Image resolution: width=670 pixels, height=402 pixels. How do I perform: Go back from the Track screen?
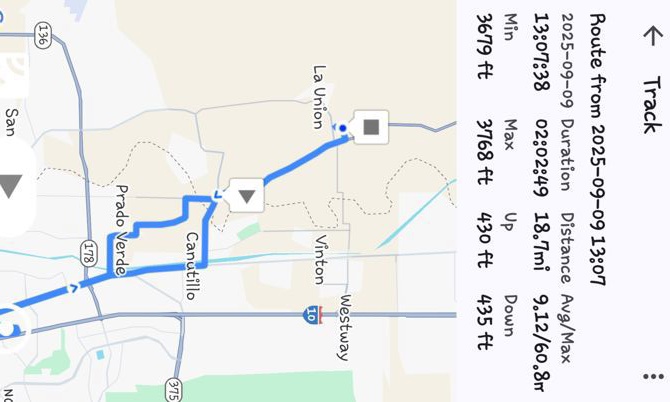652,35
